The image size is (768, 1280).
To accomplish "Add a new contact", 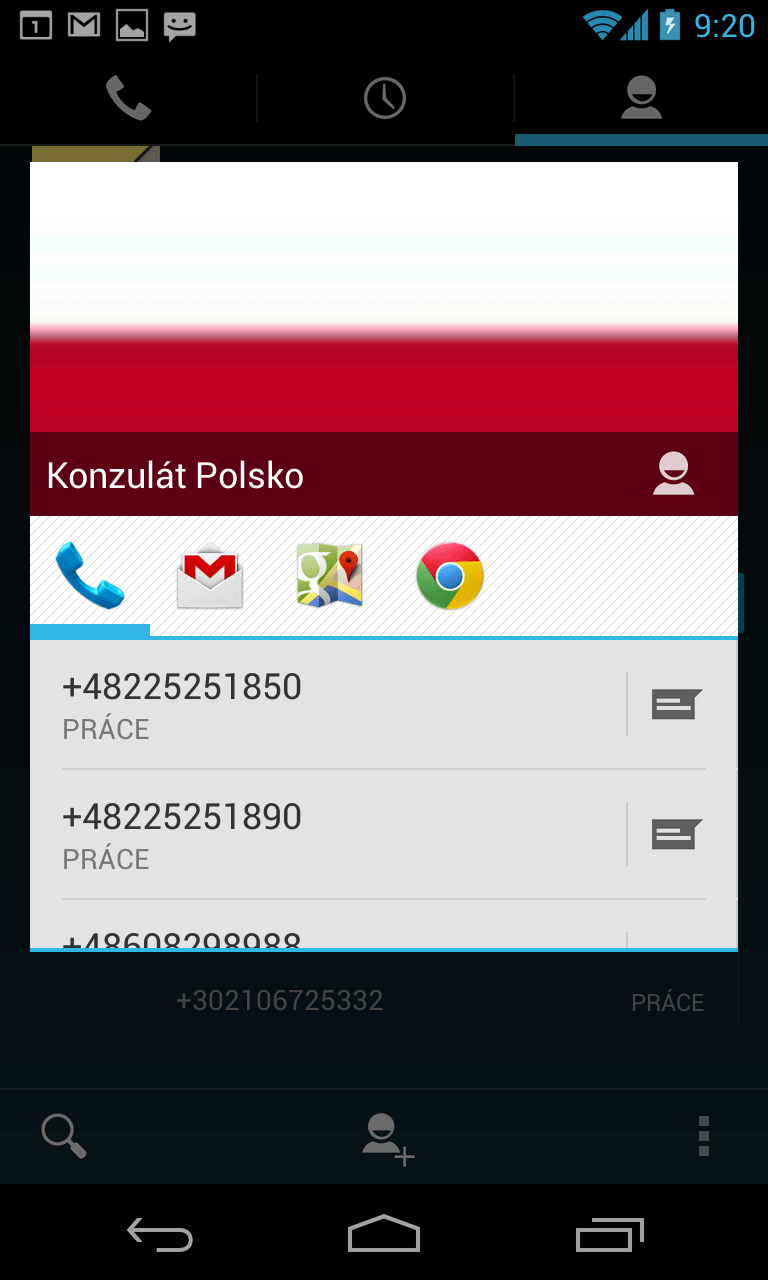I will point(386,1138).
